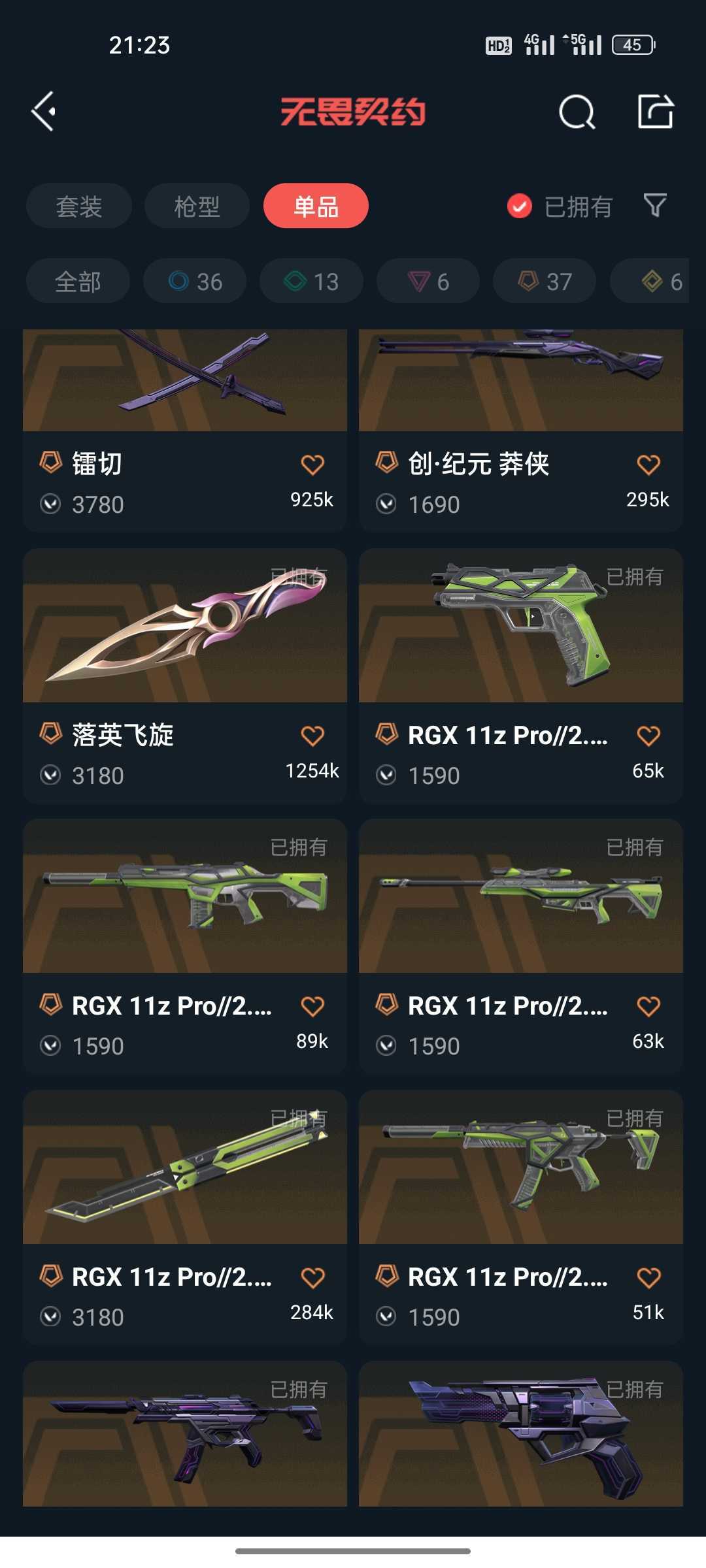This screenshot has width=706, height=1568.
Task: Switch to the 套装 tab
Action: tap(78, 206)
